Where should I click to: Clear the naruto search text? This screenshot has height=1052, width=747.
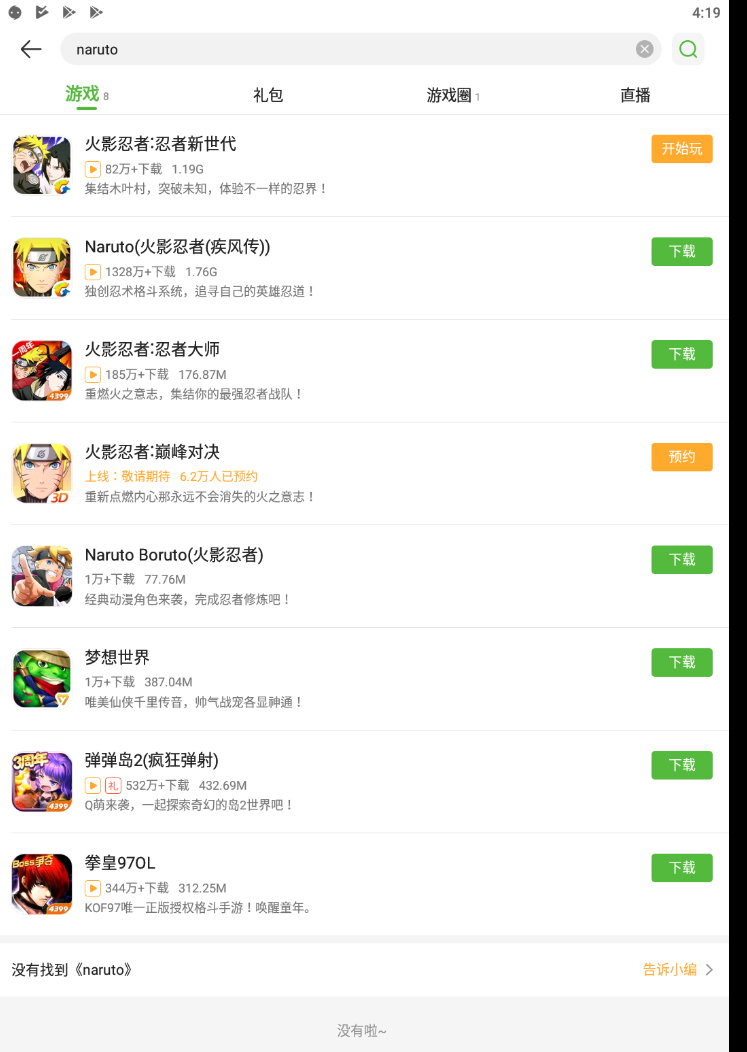[644, 49]
